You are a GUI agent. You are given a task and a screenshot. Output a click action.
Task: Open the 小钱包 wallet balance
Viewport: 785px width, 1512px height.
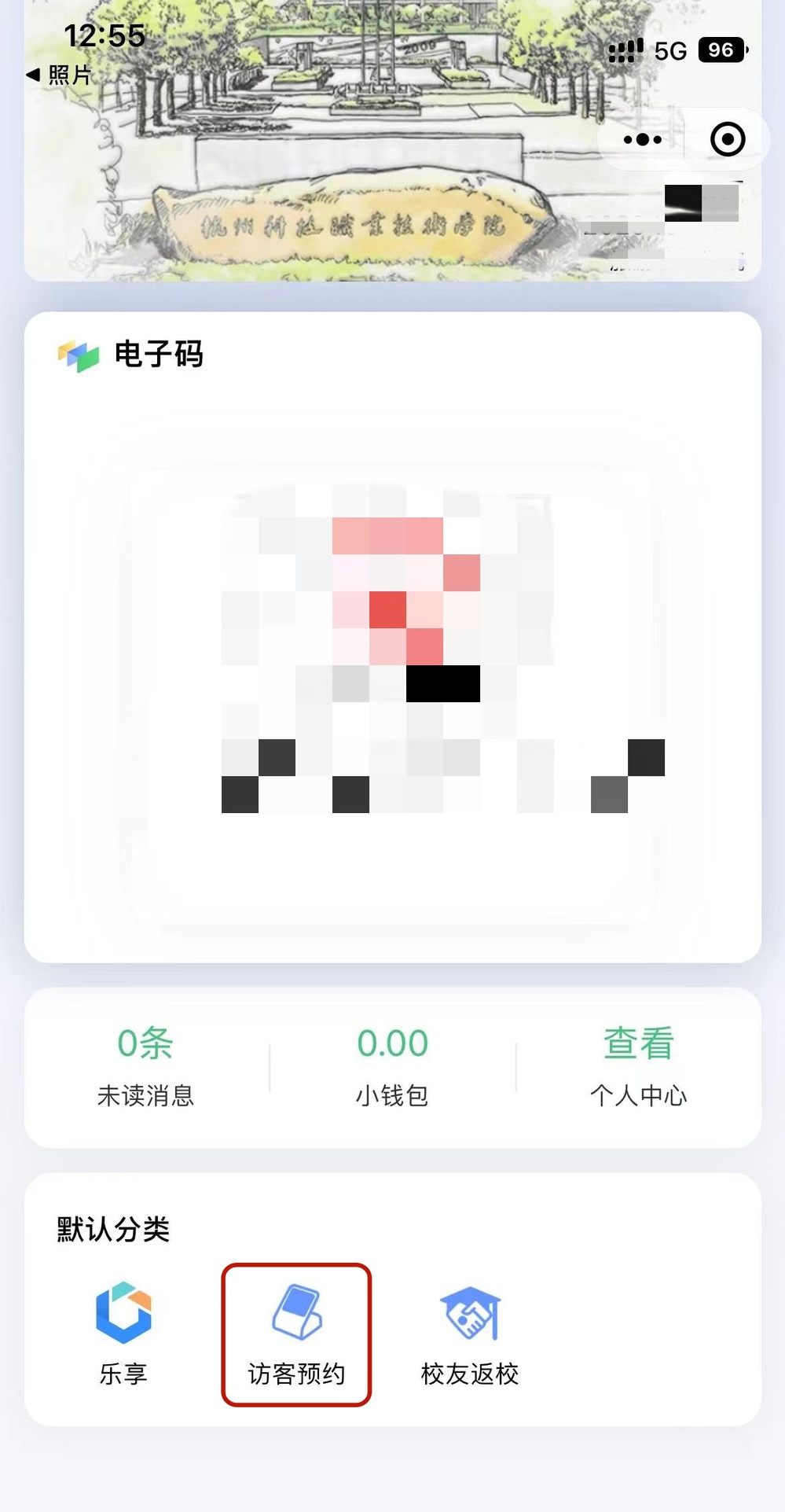pos(392,1066)
